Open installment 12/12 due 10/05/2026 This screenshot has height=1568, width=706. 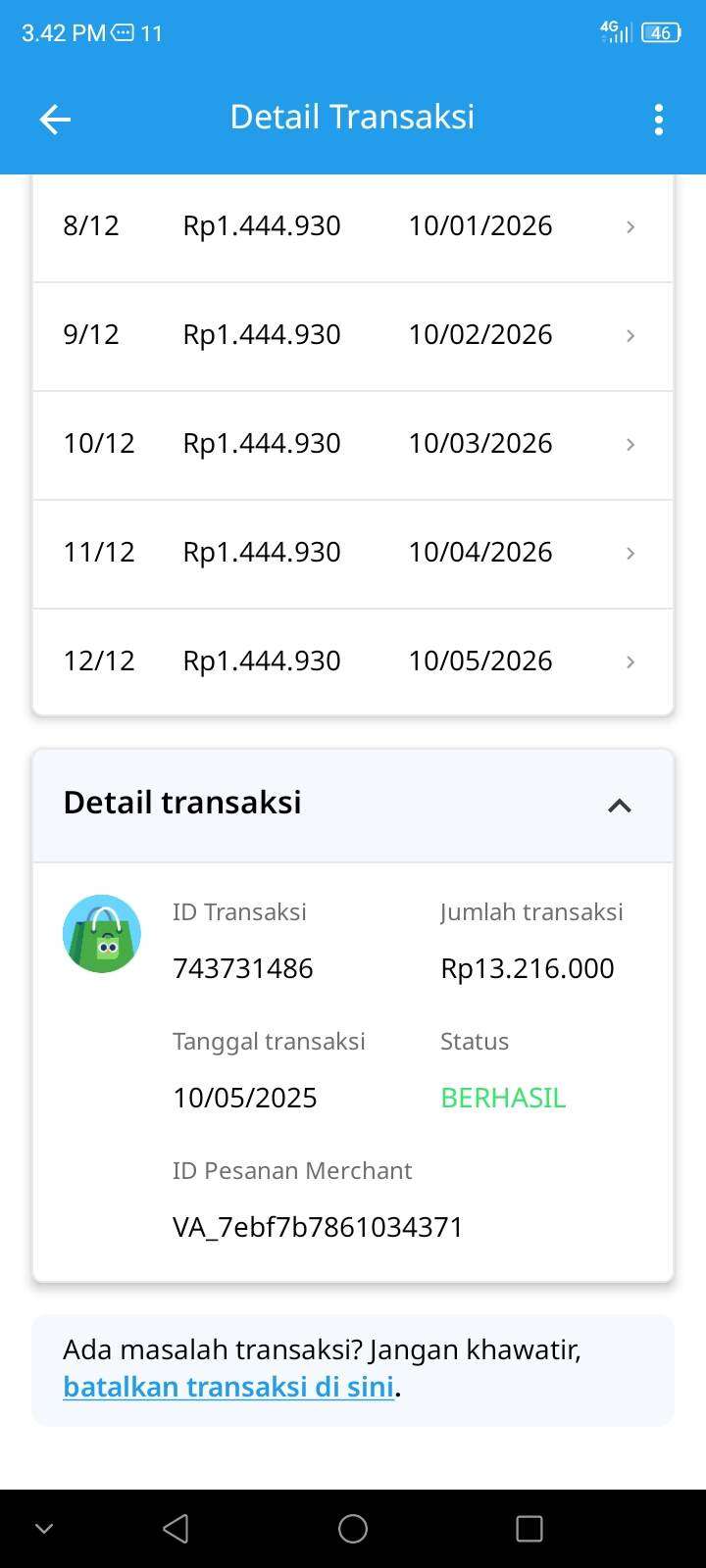[x=353, y=662]
